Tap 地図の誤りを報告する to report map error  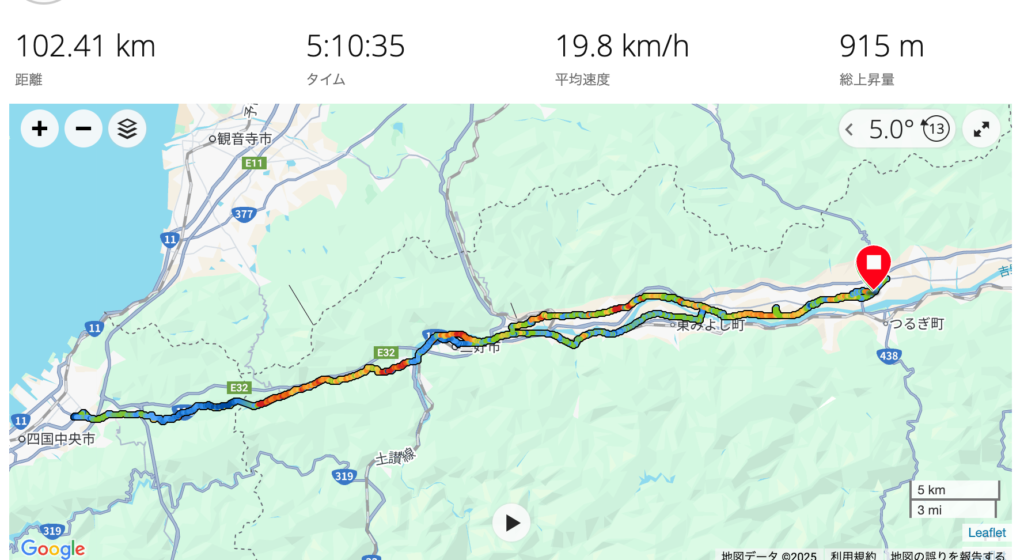948,555
